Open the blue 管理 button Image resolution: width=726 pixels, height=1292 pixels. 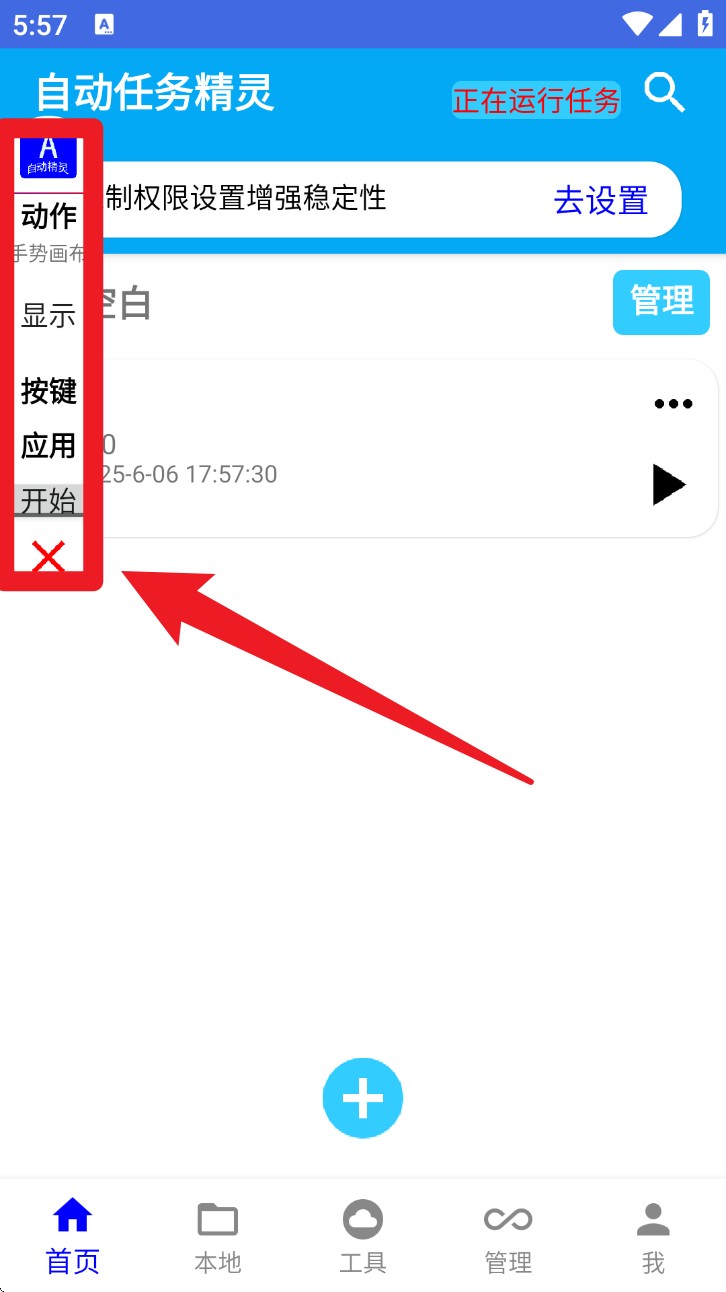(x=661, y=301)
